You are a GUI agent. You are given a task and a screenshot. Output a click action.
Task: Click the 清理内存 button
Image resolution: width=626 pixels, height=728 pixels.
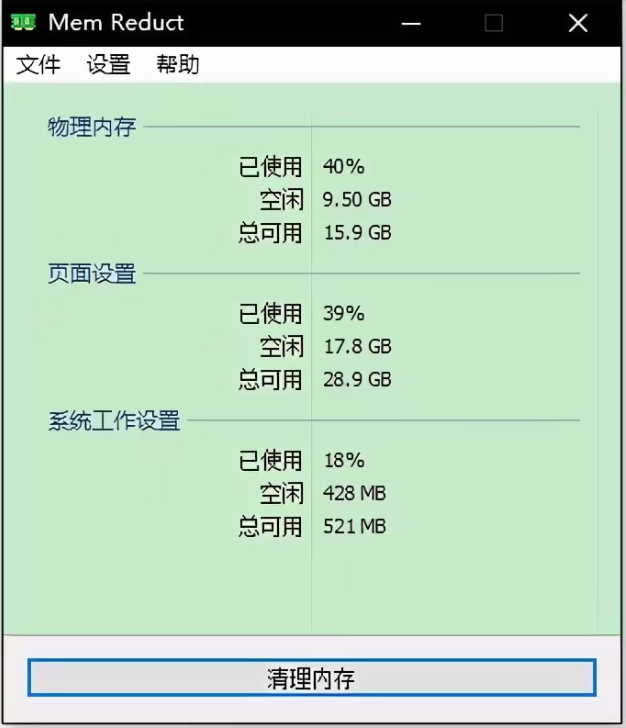tap(311, 679)
